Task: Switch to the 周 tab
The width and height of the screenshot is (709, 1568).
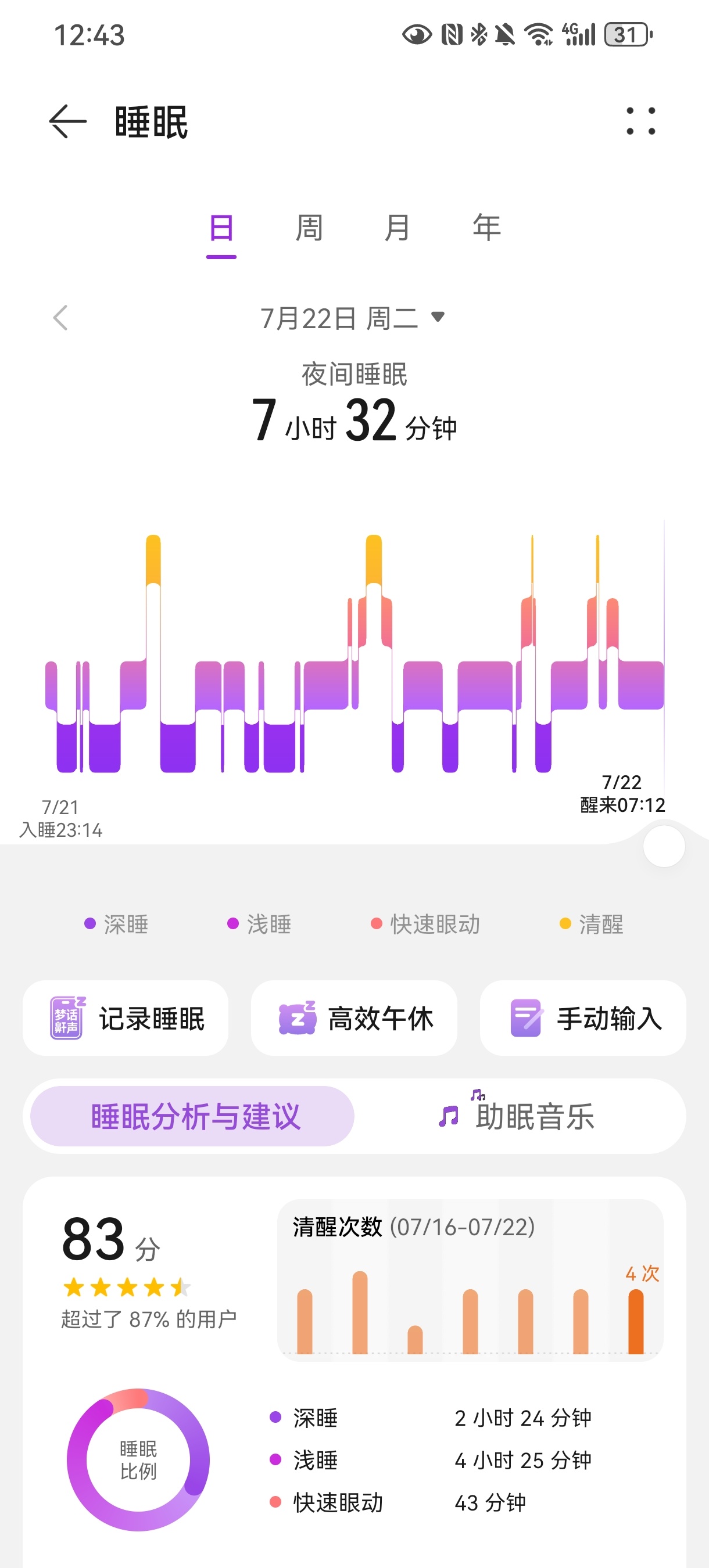Action: 309,229
